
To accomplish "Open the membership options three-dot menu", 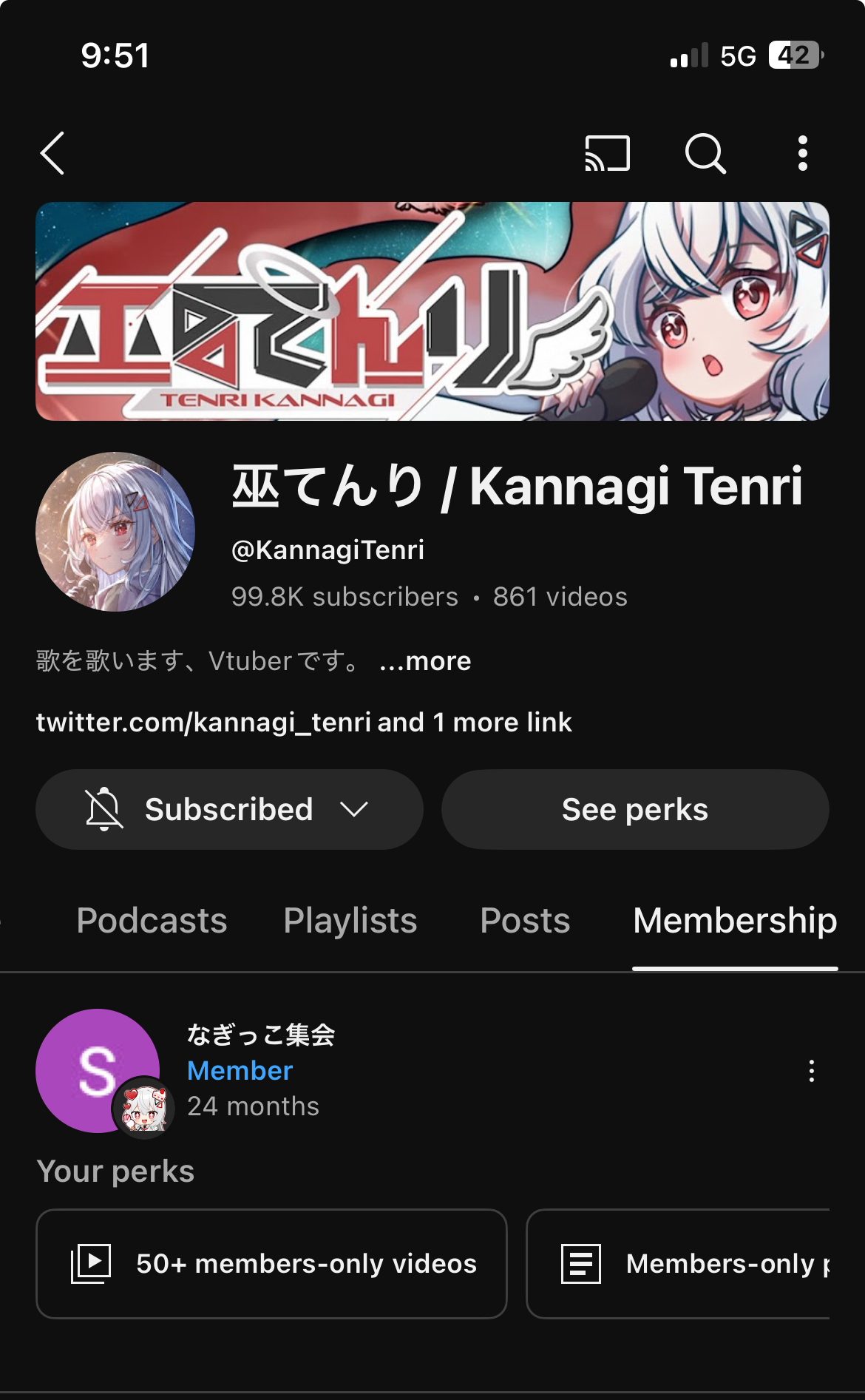I will click(x=812, y=1071).
